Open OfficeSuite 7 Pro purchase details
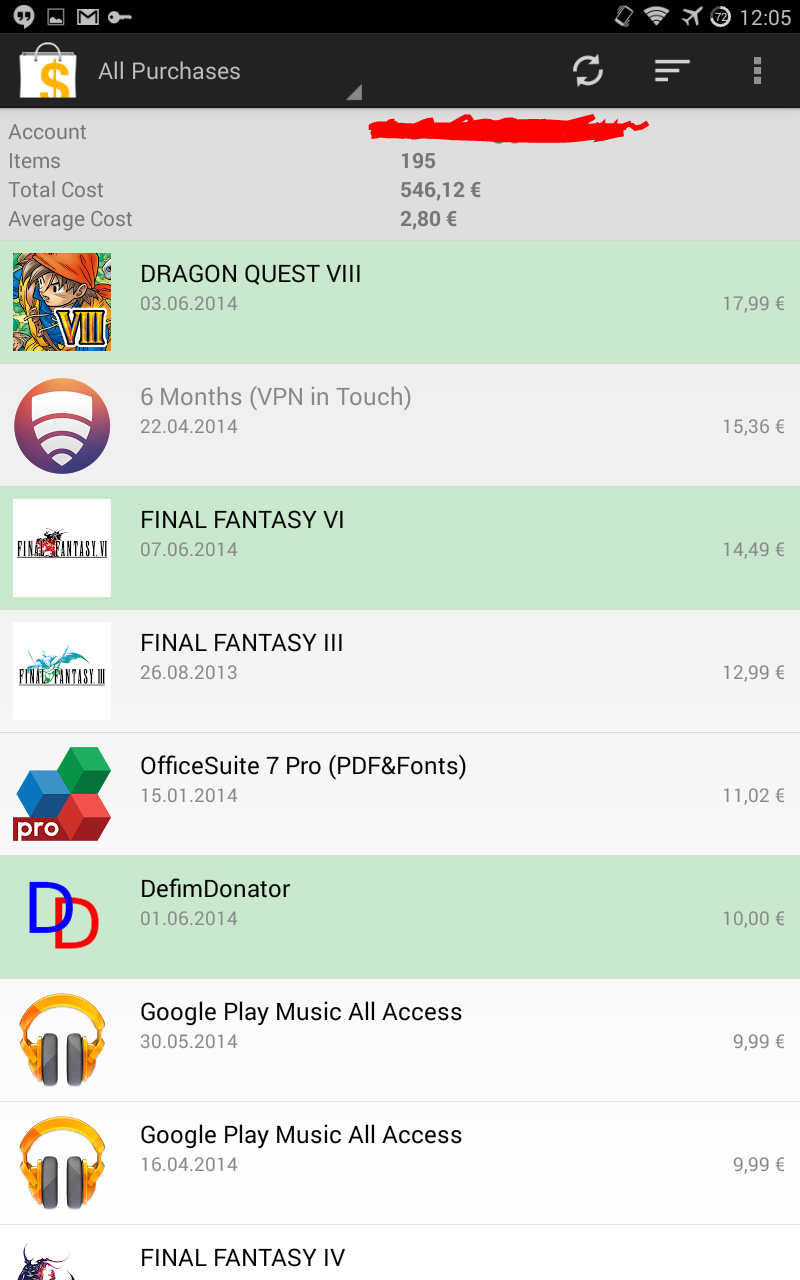Image resolution: width=800 pixels, height=1280 pixels. tap(400, 794)
